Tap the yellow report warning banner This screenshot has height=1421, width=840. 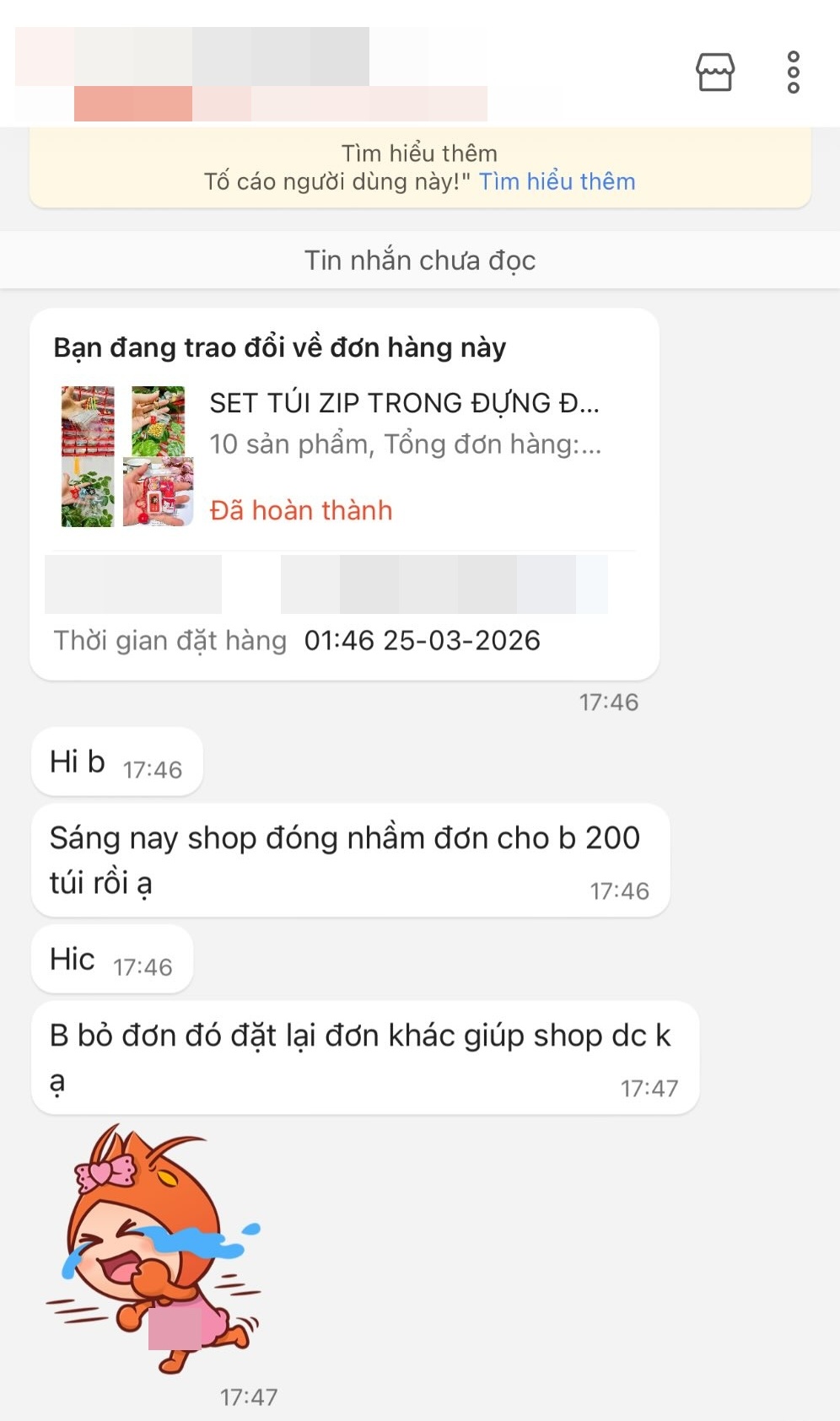click(x=420, y=167)
